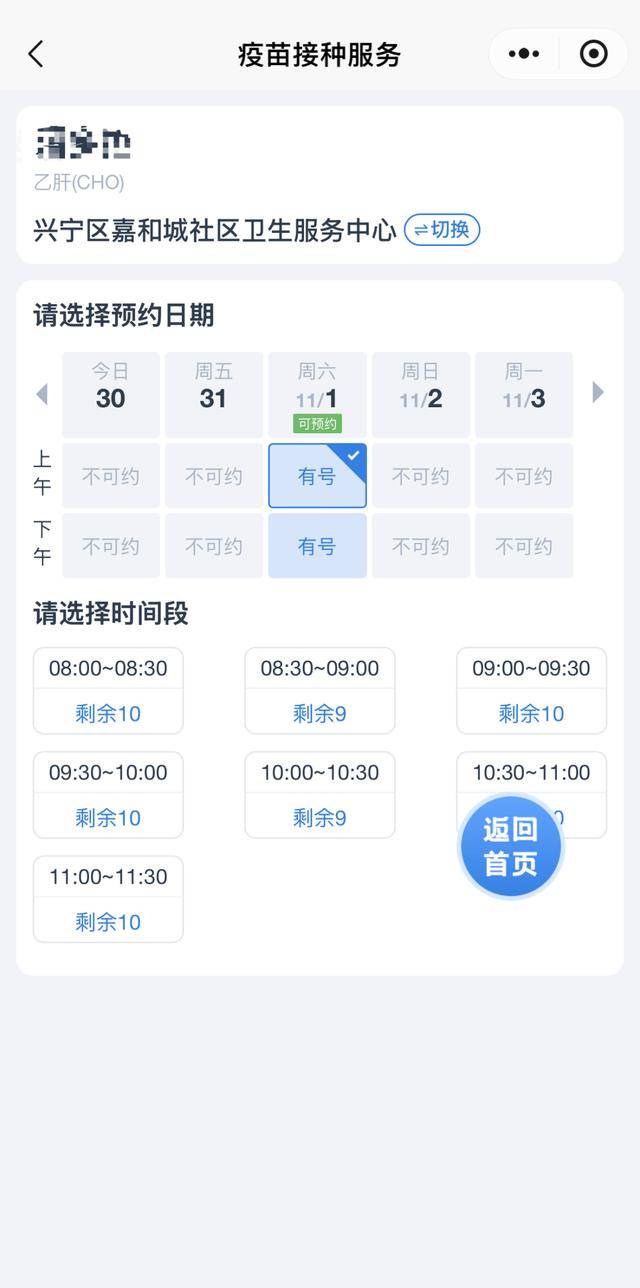This screenshot has height=1288, width=640.
Task: Tap the 10:00~10:30 time slot
Action: 320,794
